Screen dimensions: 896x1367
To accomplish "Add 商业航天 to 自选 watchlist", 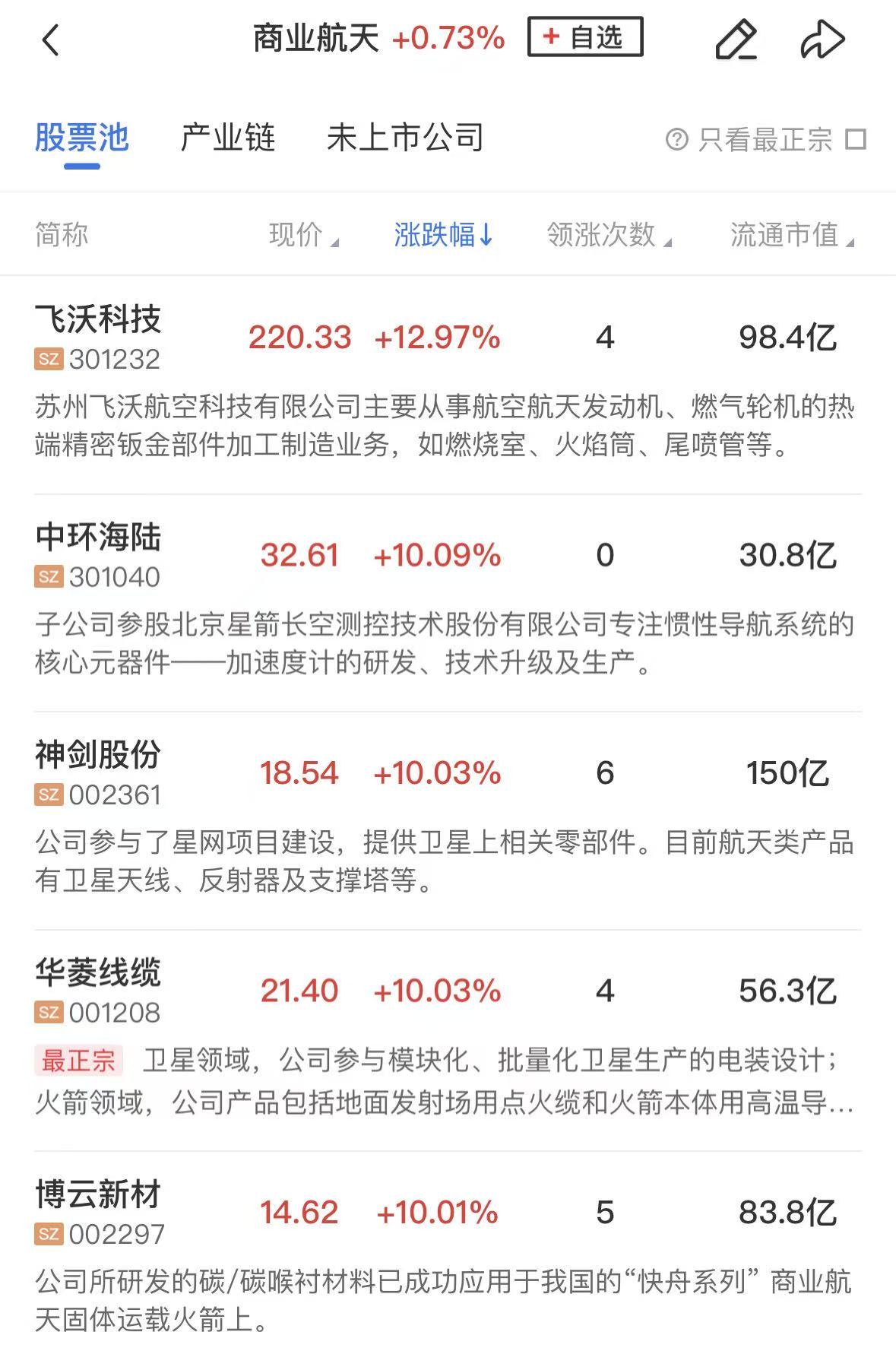I will 585,37.
